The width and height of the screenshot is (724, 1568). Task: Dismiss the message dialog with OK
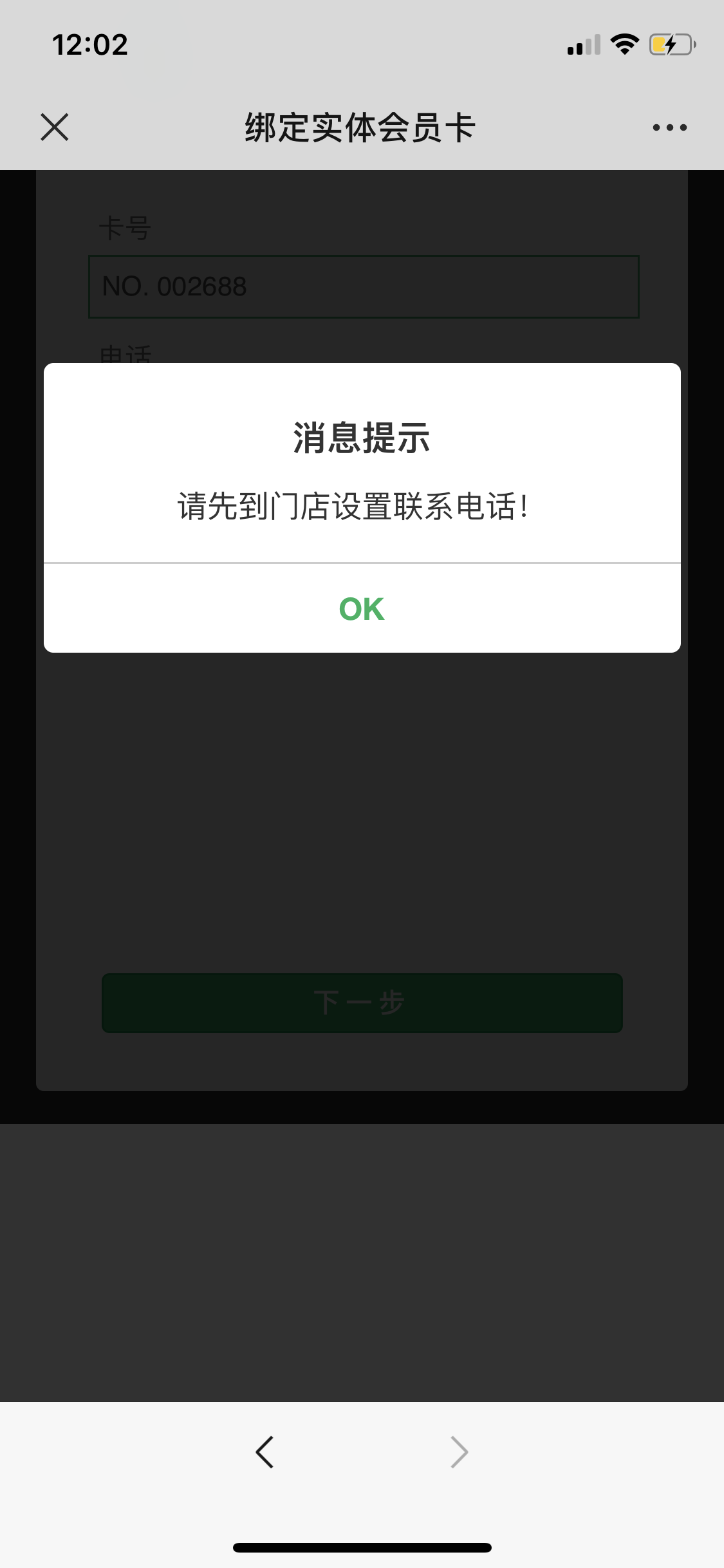click(x=362, y=608)
